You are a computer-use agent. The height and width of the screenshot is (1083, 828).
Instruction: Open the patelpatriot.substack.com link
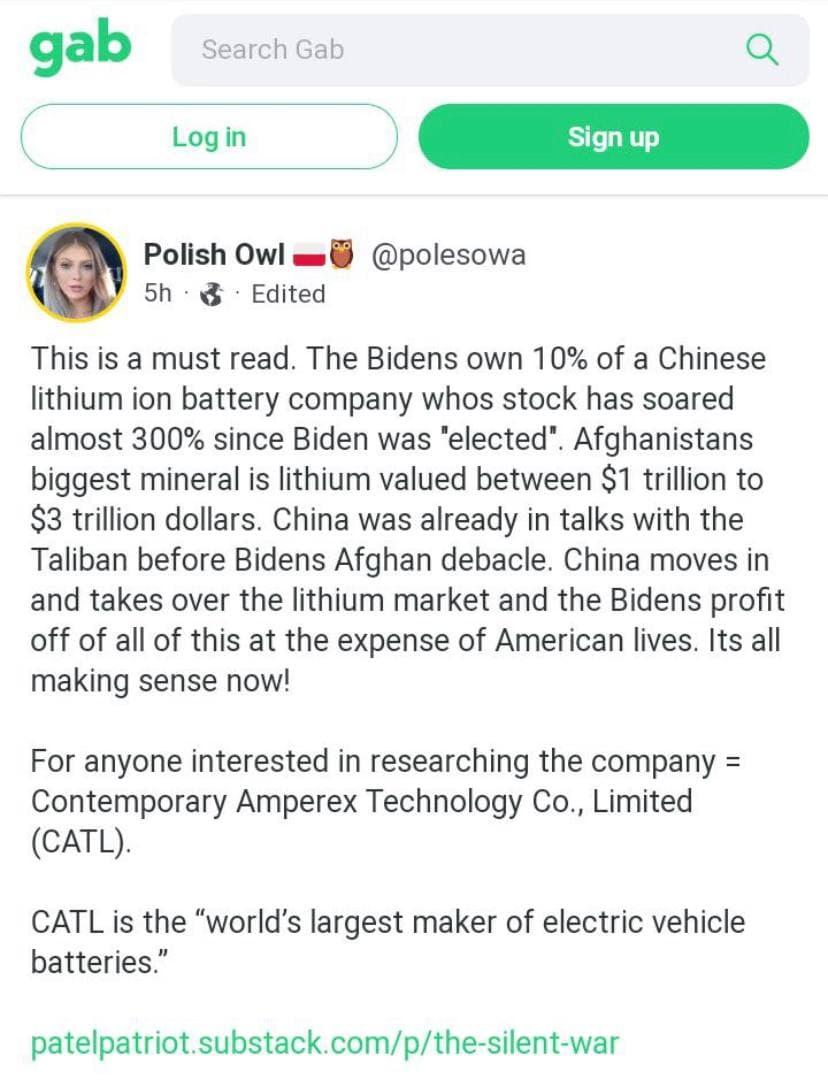pos(325,1044)
